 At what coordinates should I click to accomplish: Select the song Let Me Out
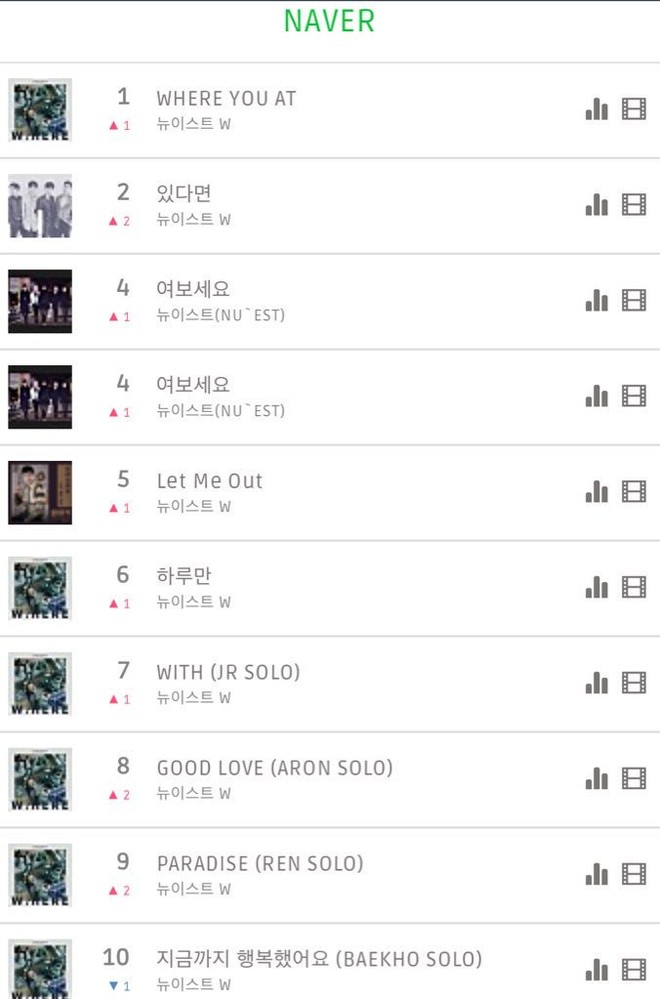coord(209,480)
